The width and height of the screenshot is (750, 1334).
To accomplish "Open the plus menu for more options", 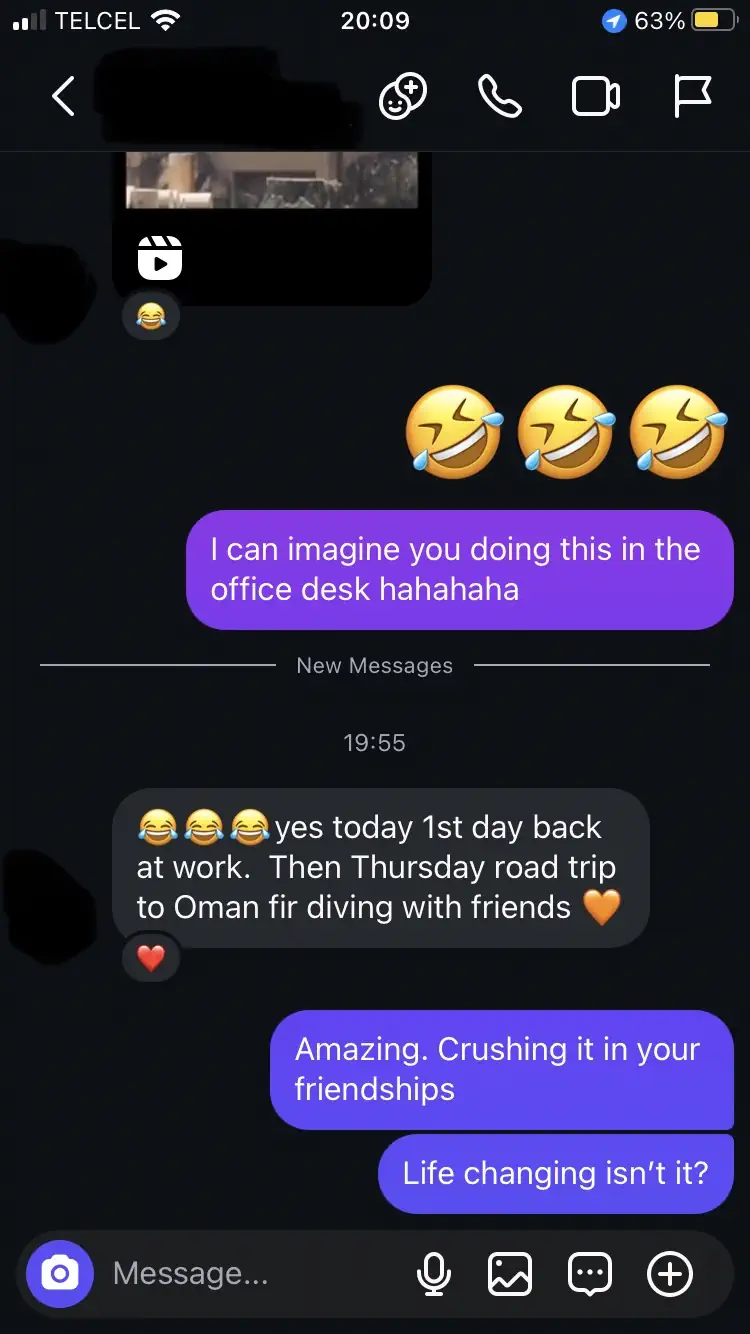I will (670, 1274).
